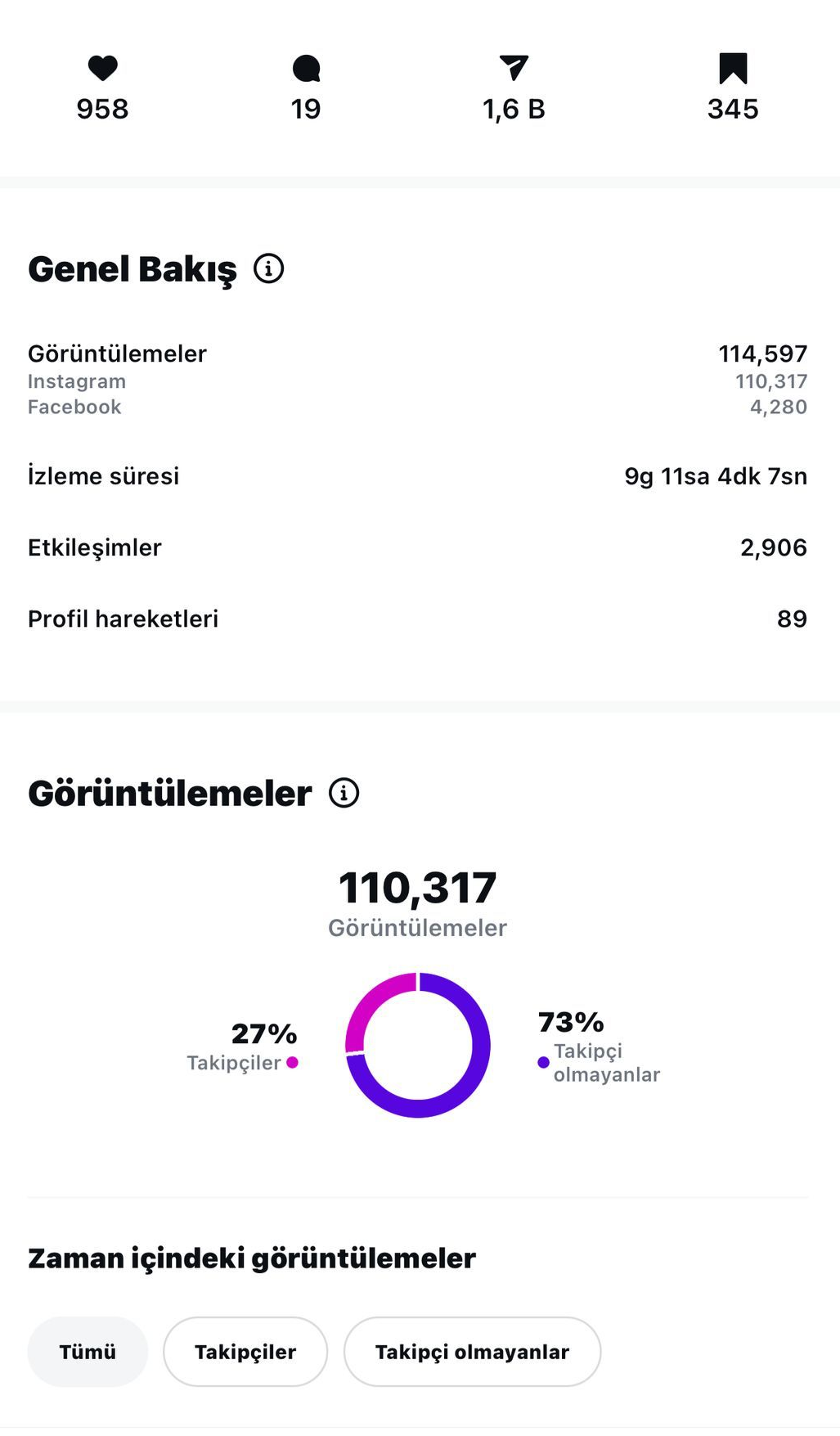Viewport: 840px width, 1436px height.
Task: Tap the info icon beside Görüntülemeler heading
Action: [x=344, y=792]
